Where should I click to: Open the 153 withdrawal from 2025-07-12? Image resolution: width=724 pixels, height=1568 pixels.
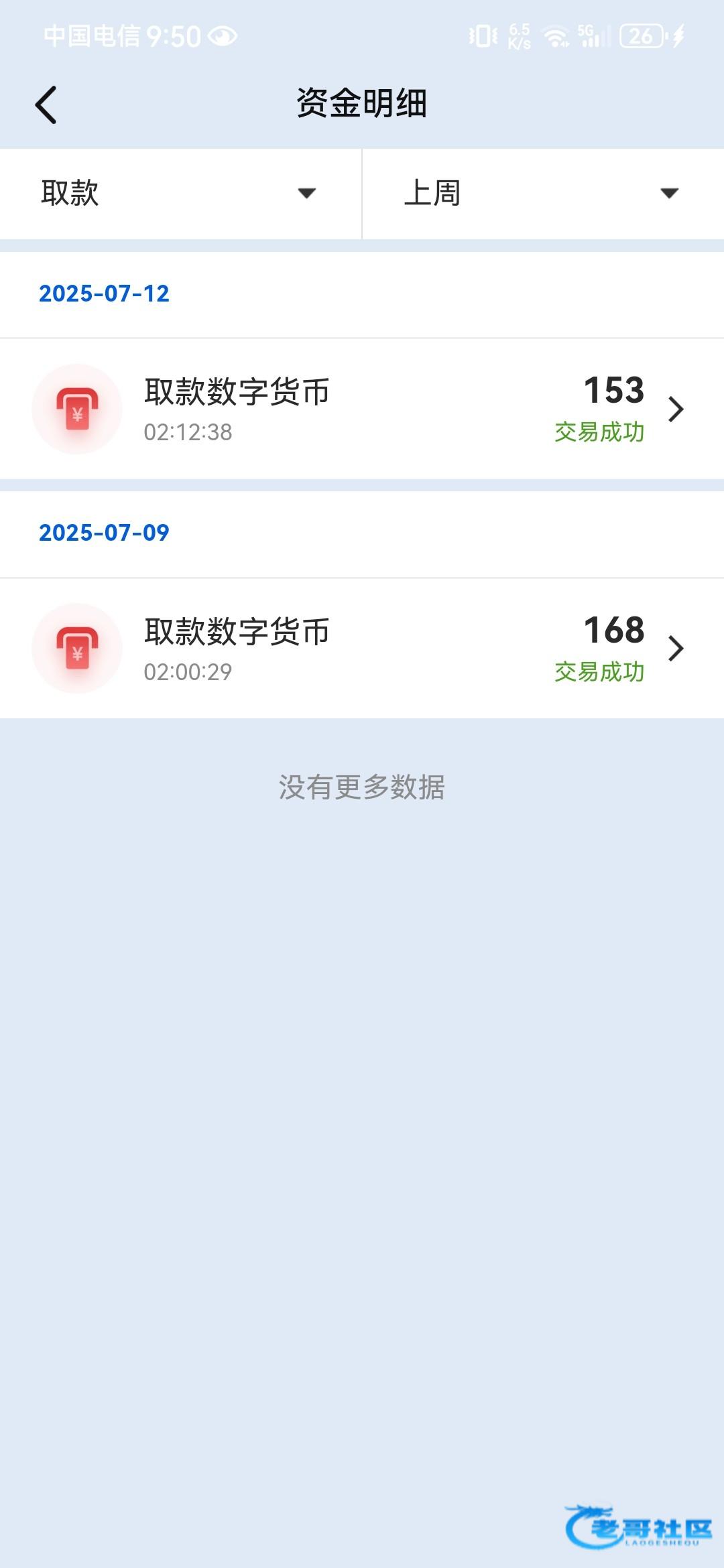(362, 409)
